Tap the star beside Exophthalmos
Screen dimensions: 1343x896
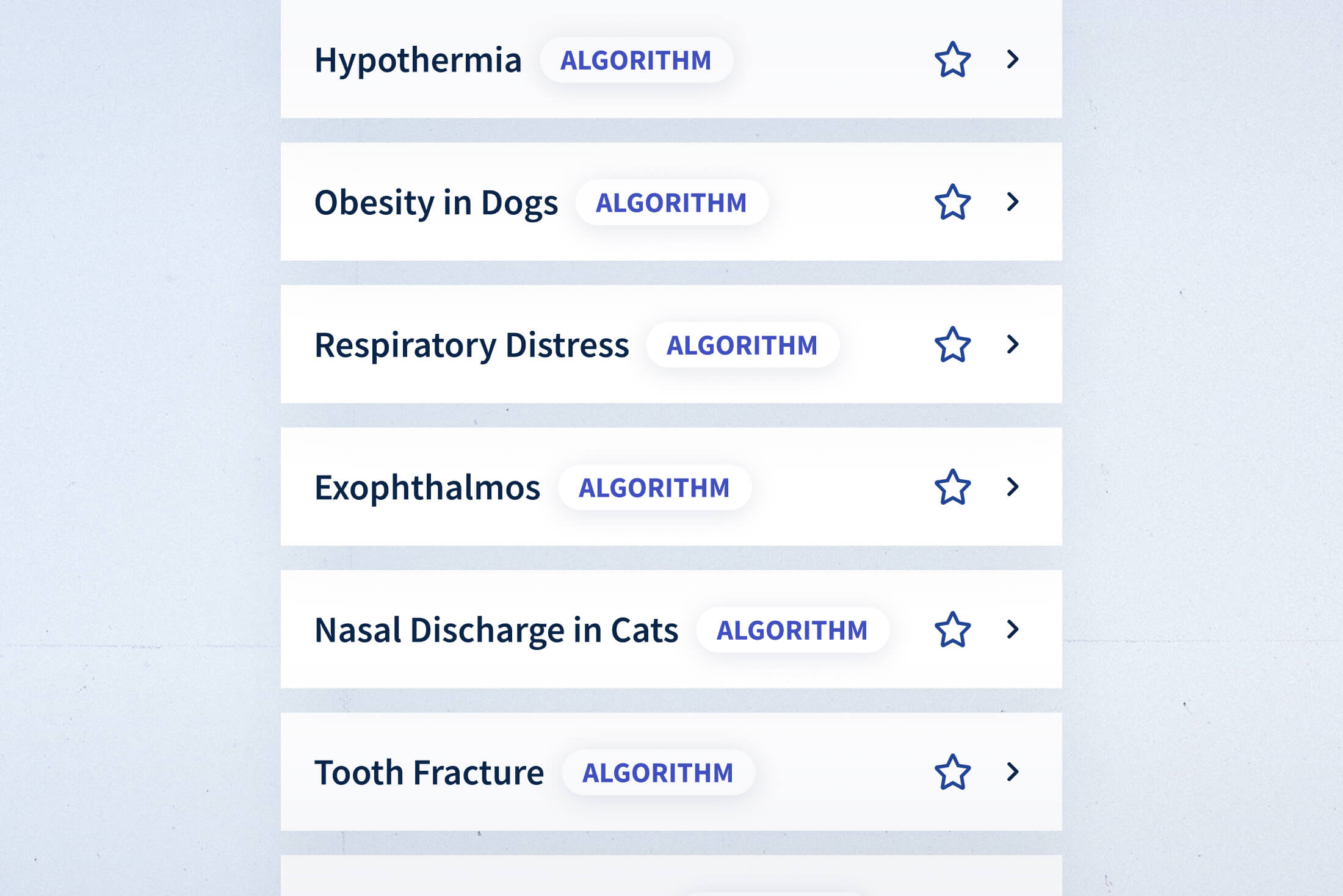pyautogui.click(x=952, y=487)
